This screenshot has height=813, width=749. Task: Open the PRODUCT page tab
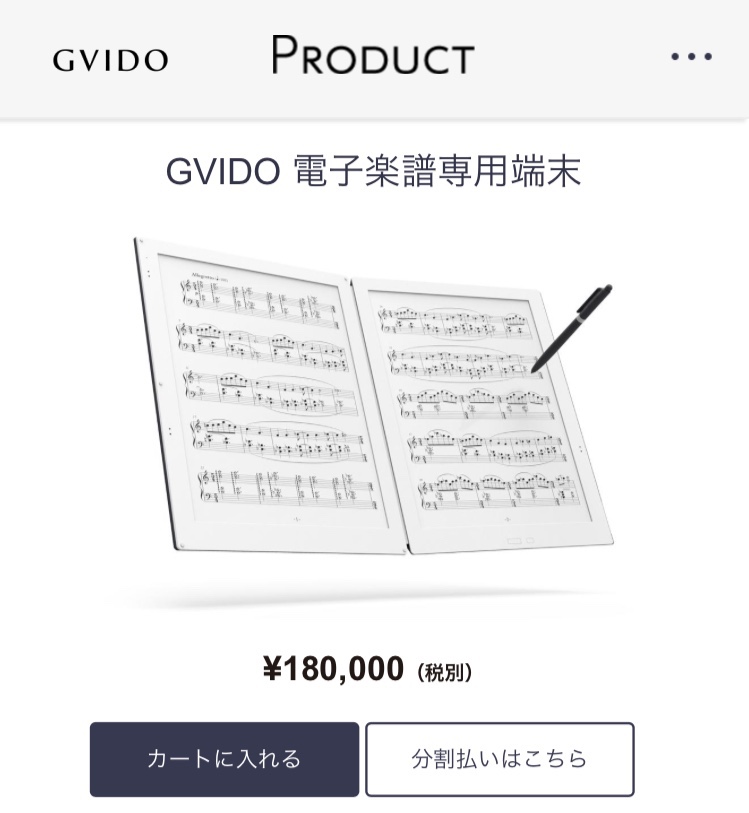click(x=369, y=56)
